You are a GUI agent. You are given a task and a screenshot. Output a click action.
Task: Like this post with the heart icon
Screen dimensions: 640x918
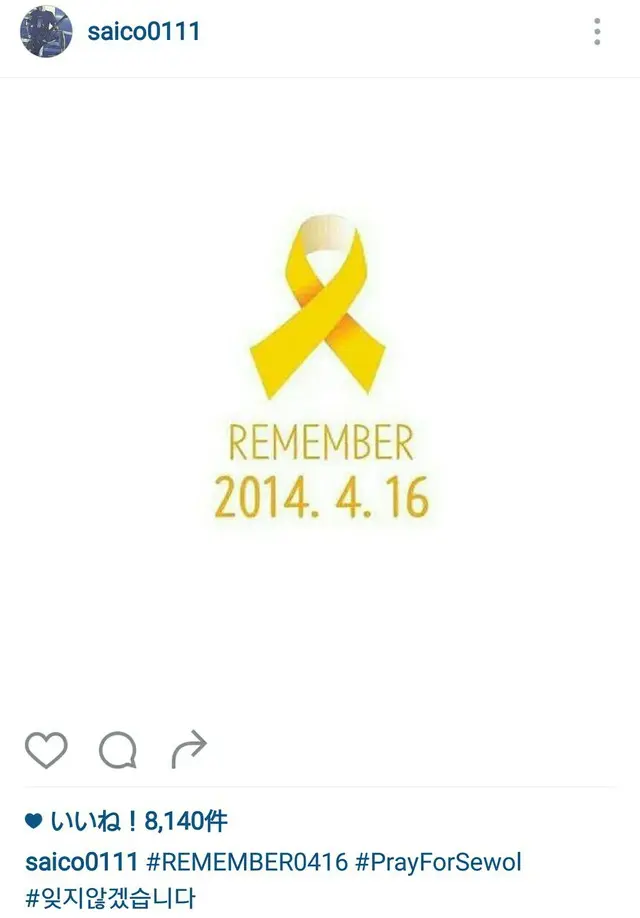point(45,749)
